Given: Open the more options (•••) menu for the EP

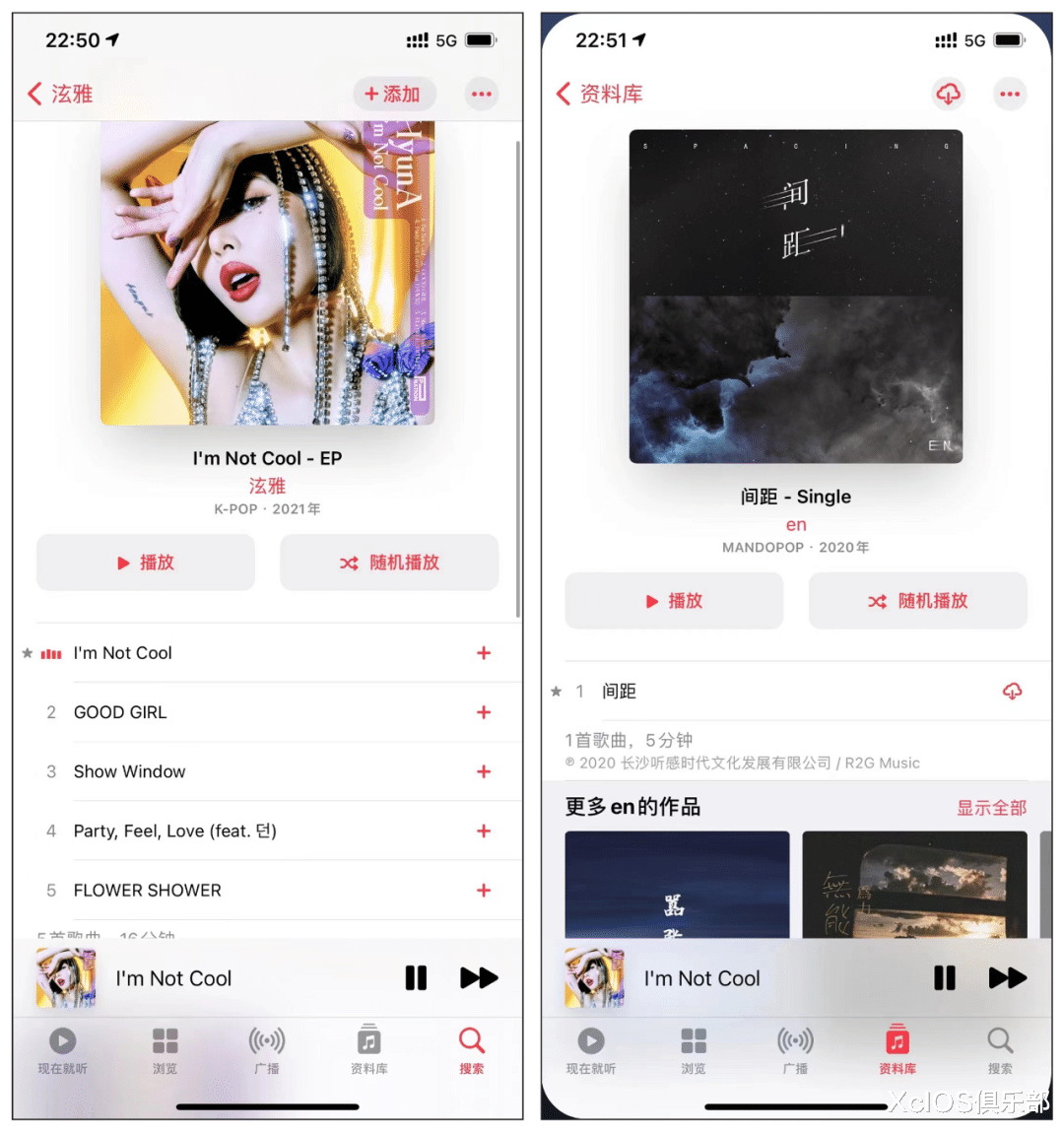Looking at the screenshot, I should (481, 94).
